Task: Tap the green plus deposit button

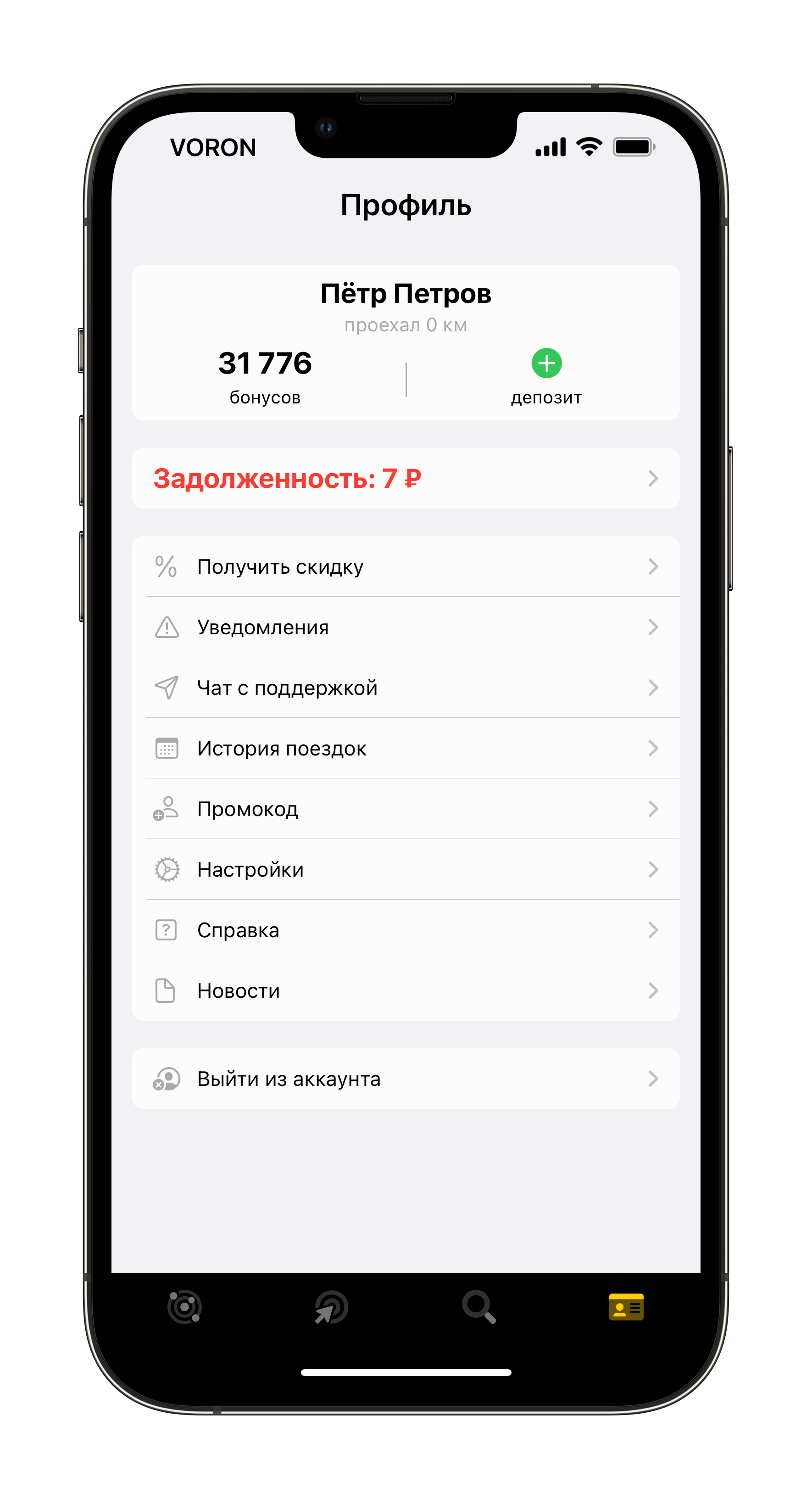Action: click(x=546, y=363)
